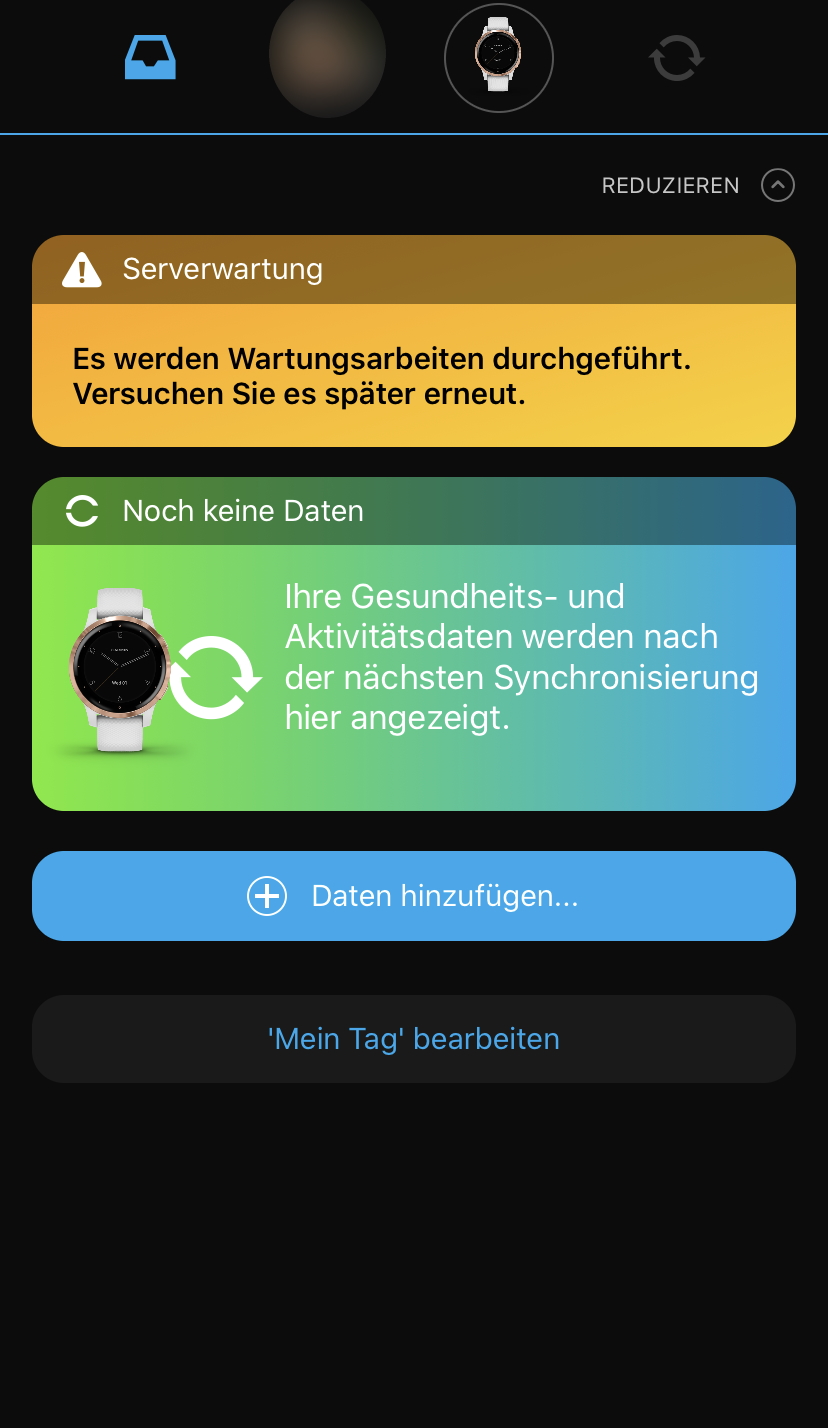Open the watch device icon
Screen dimensions: 828x1428
click(498, 58)
